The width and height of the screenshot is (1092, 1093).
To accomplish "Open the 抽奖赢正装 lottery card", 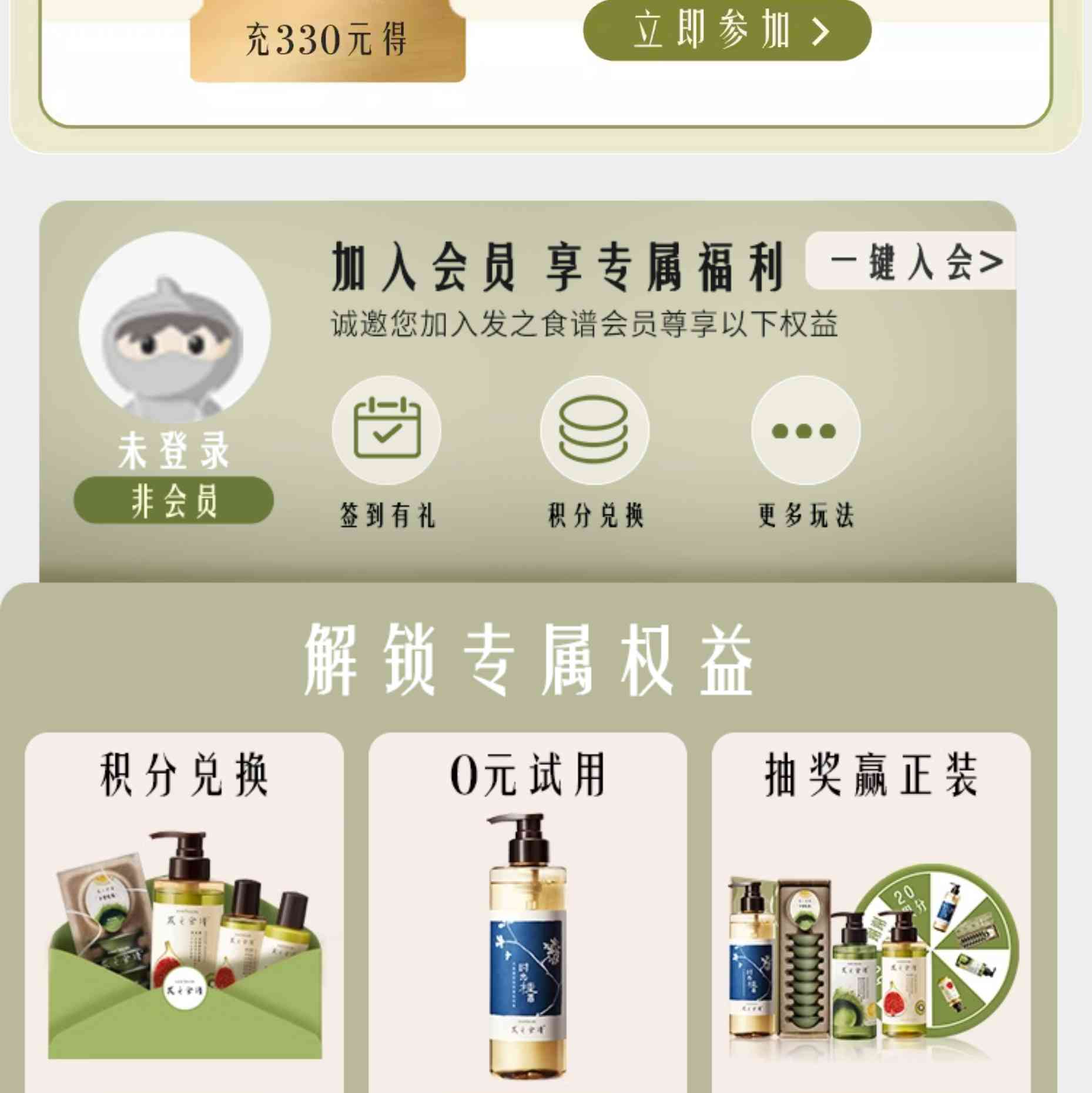I will pyautogui.click(x=871, y=911).
